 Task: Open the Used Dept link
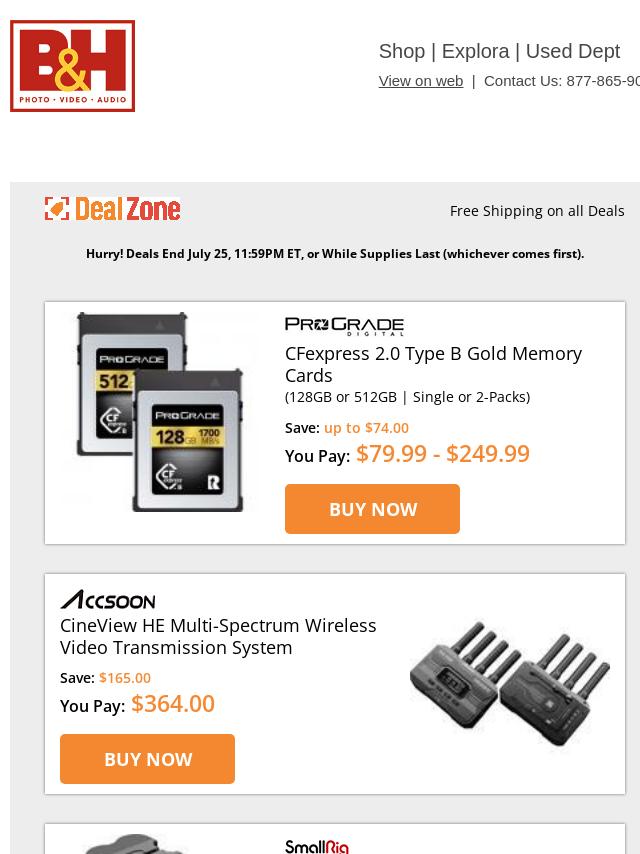[x=572, y=51]
